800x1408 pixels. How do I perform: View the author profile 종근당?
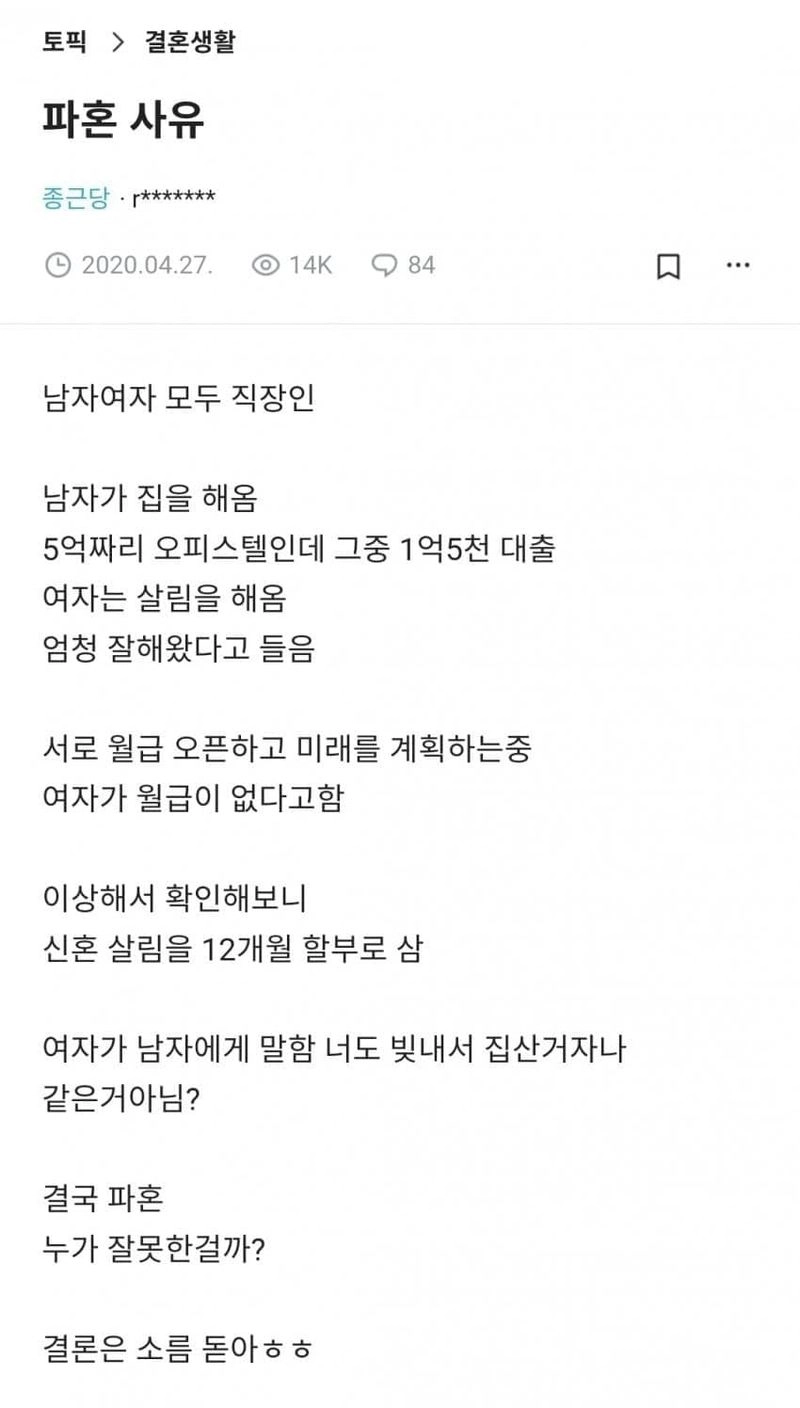[77, 198]
